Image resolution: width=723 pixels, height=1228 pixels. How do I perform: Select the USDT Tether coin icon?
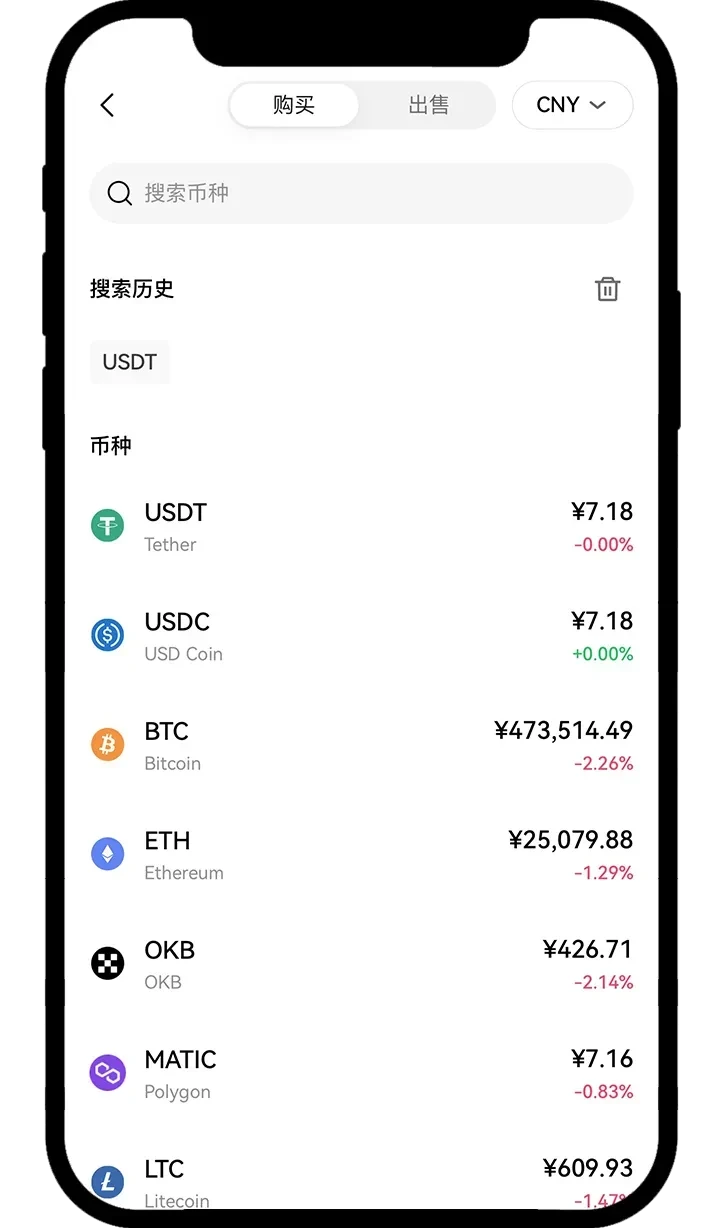(107, 525)
